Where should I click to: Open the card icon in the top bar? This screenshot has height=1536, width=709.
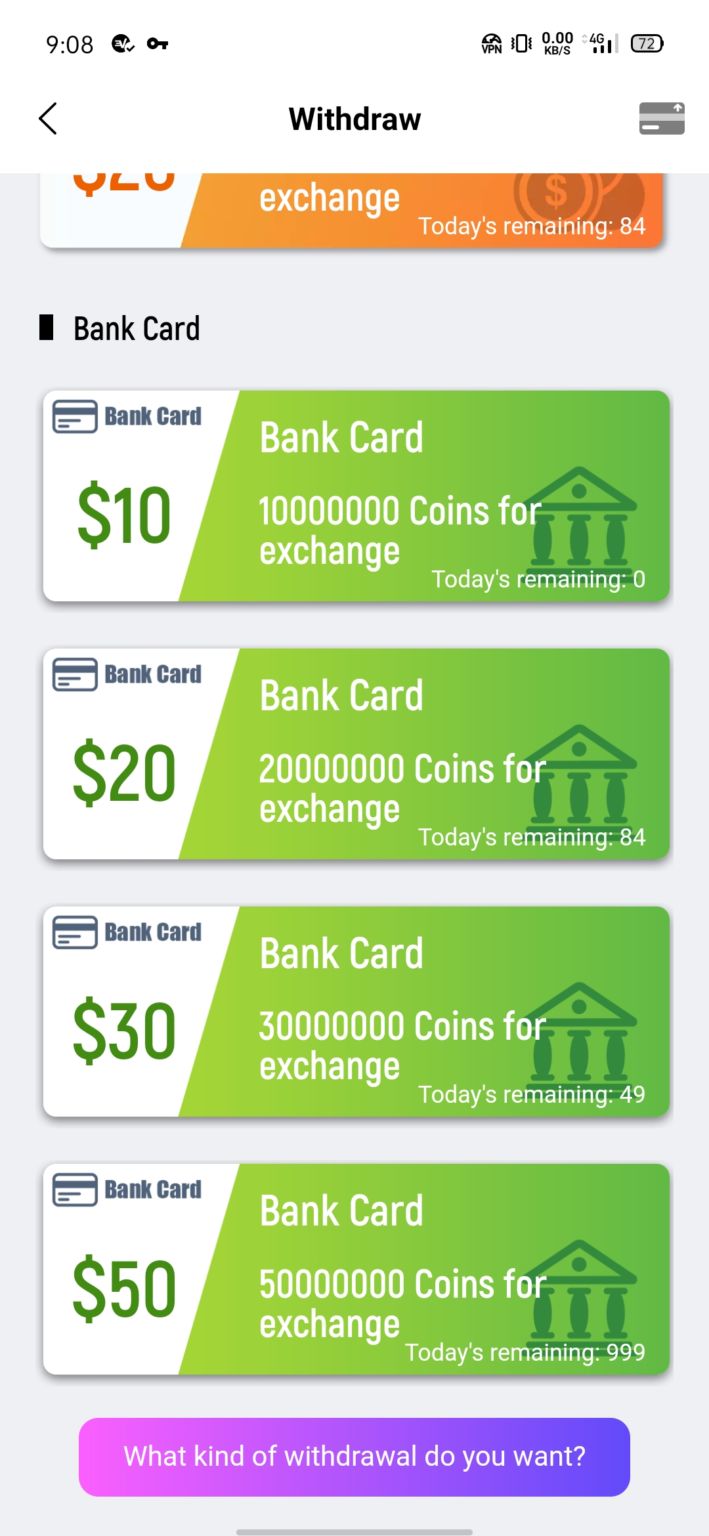click(661, 118)
